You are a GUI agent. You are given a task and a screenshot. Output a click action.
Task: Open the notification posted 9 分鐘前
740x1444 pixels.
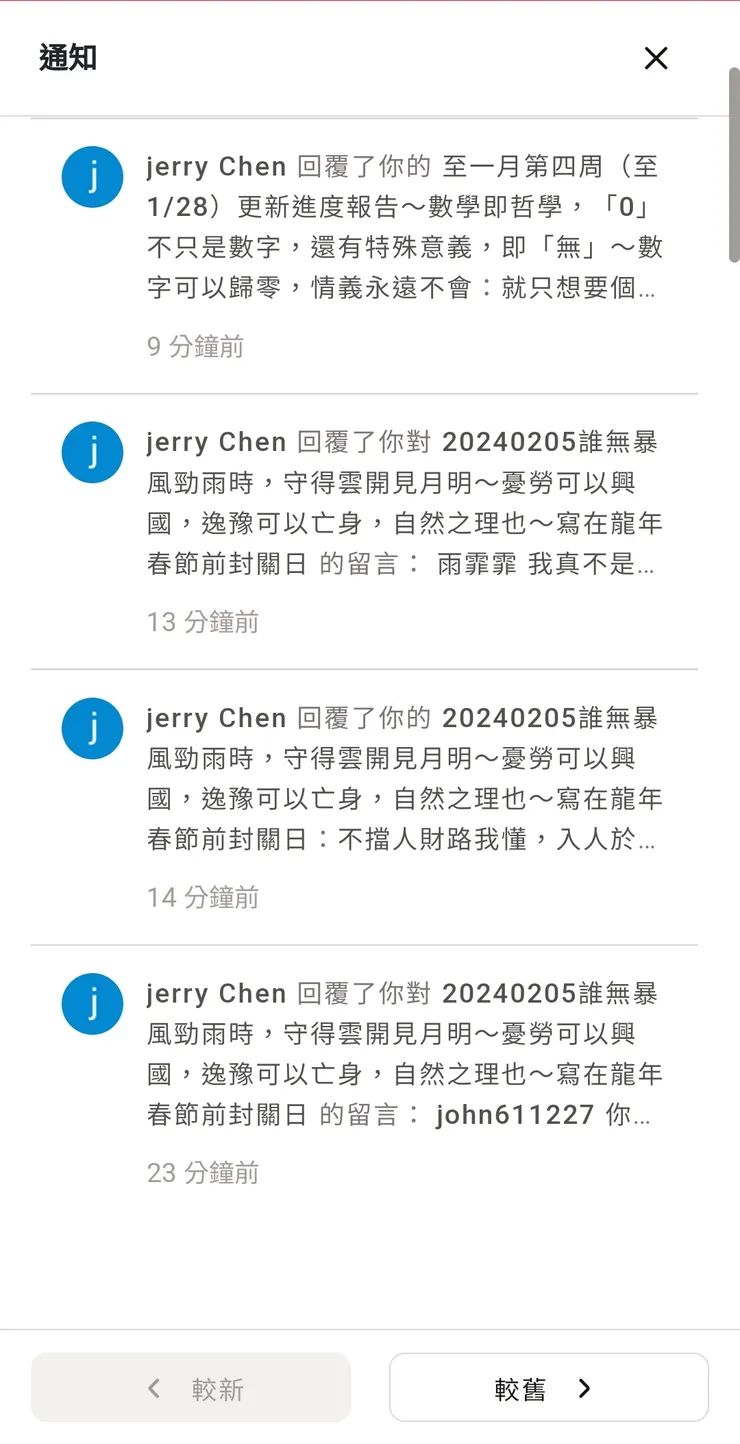coord(400,246)
